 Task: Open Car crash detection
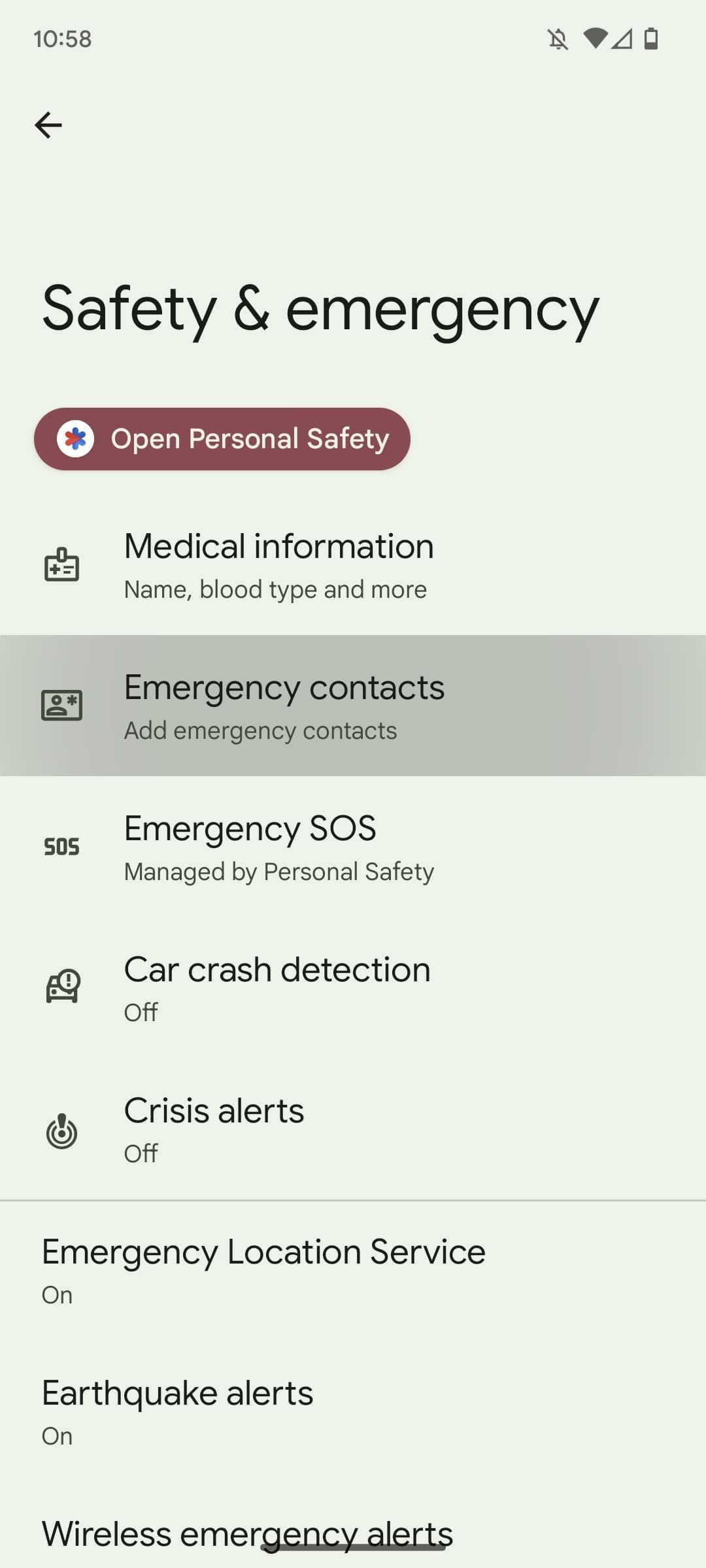click(x=353, y=988)
